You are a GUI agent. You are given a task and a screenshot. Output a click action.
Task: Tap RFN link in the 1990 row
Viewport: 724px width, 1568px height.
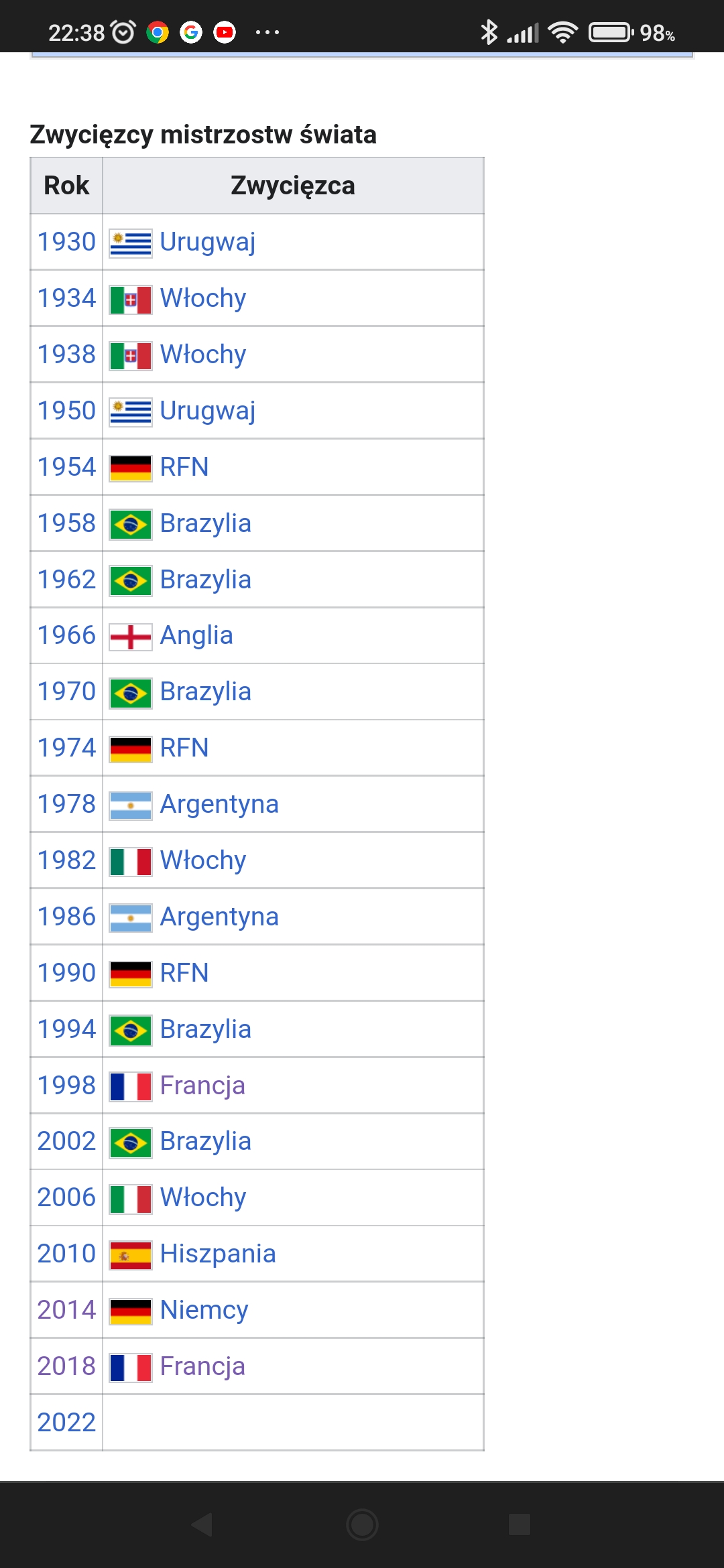(184, 973)
